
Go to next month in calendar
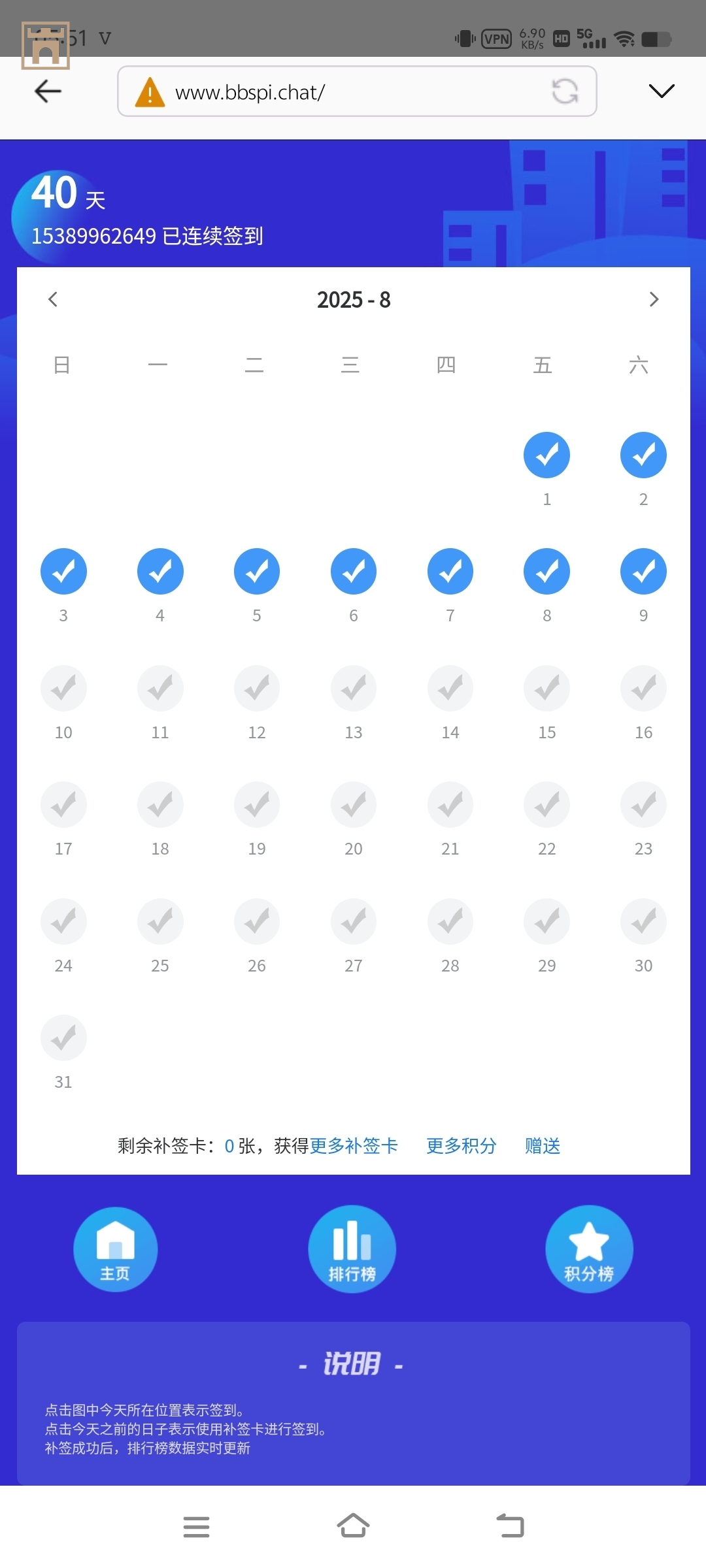click(654, 299)
